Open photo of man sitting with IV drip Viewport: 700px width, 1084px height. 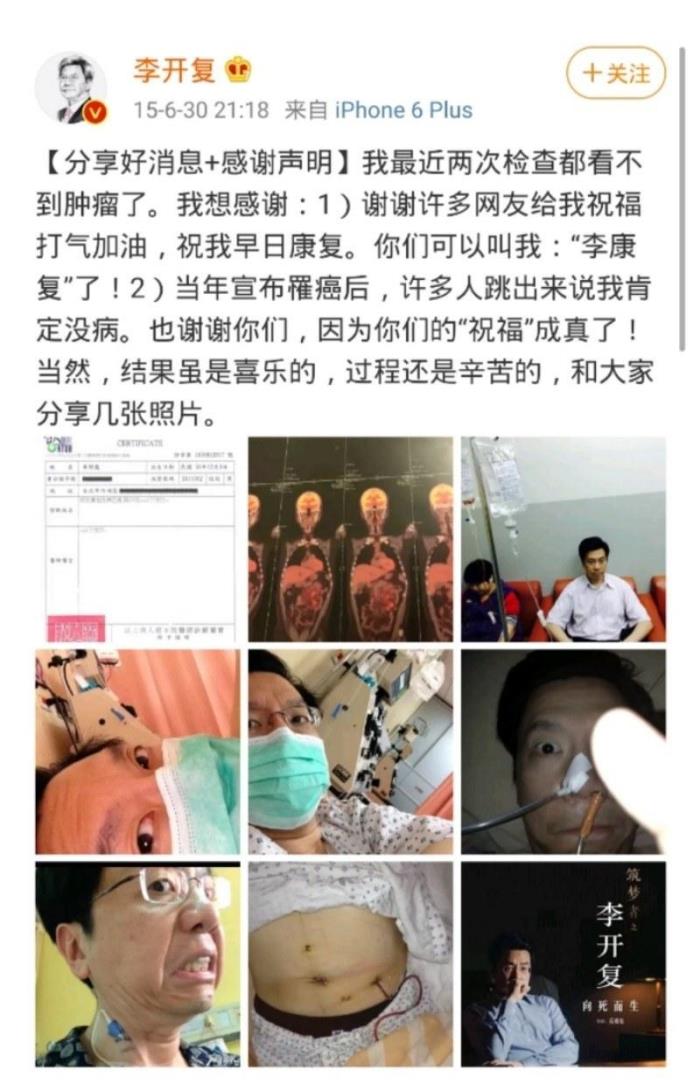pos(563,539)
